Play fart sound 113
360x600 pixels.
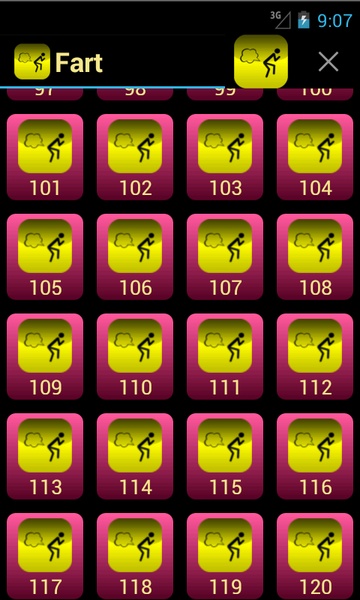45,456
